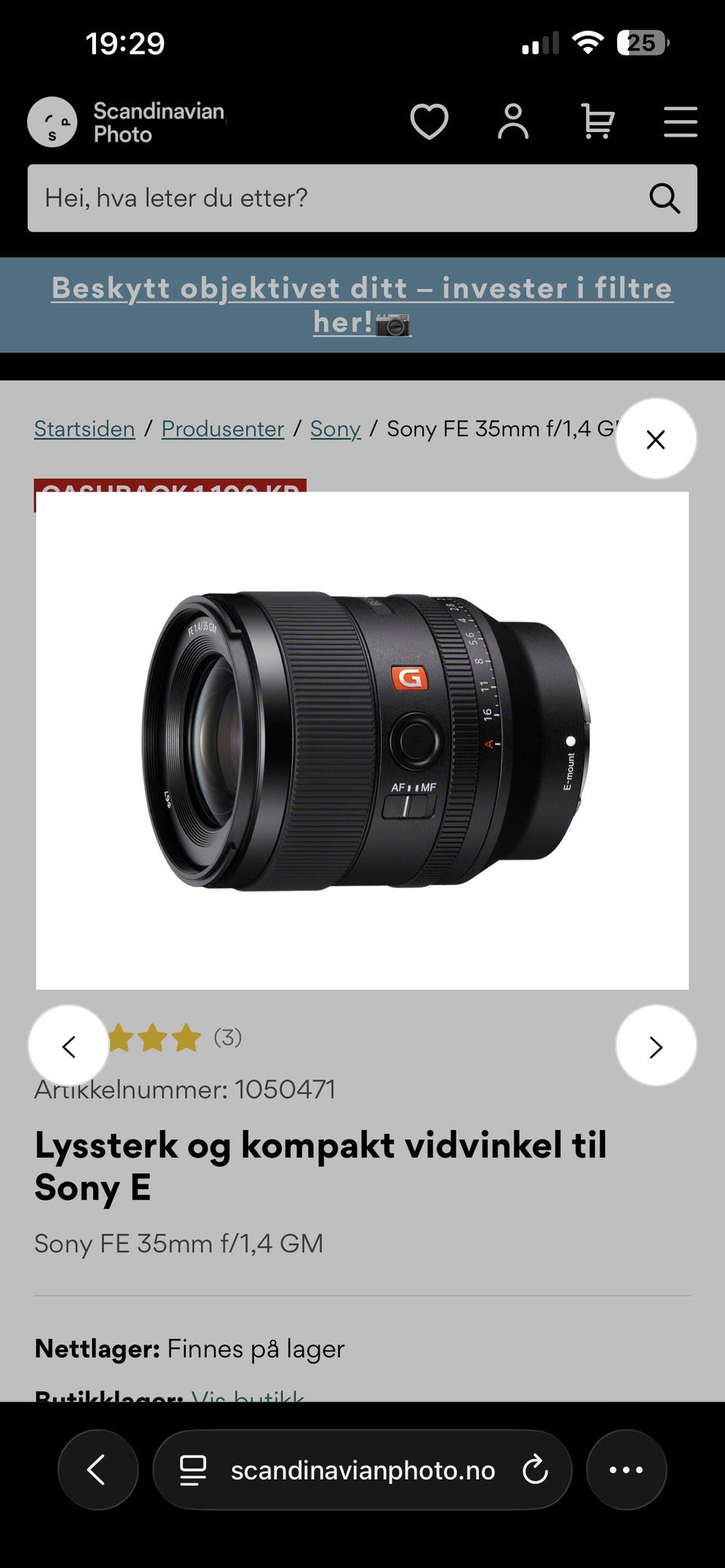The image size is (725, 1568).
Task: Close the enlarged product image overlay
Action: pos(656,439)
